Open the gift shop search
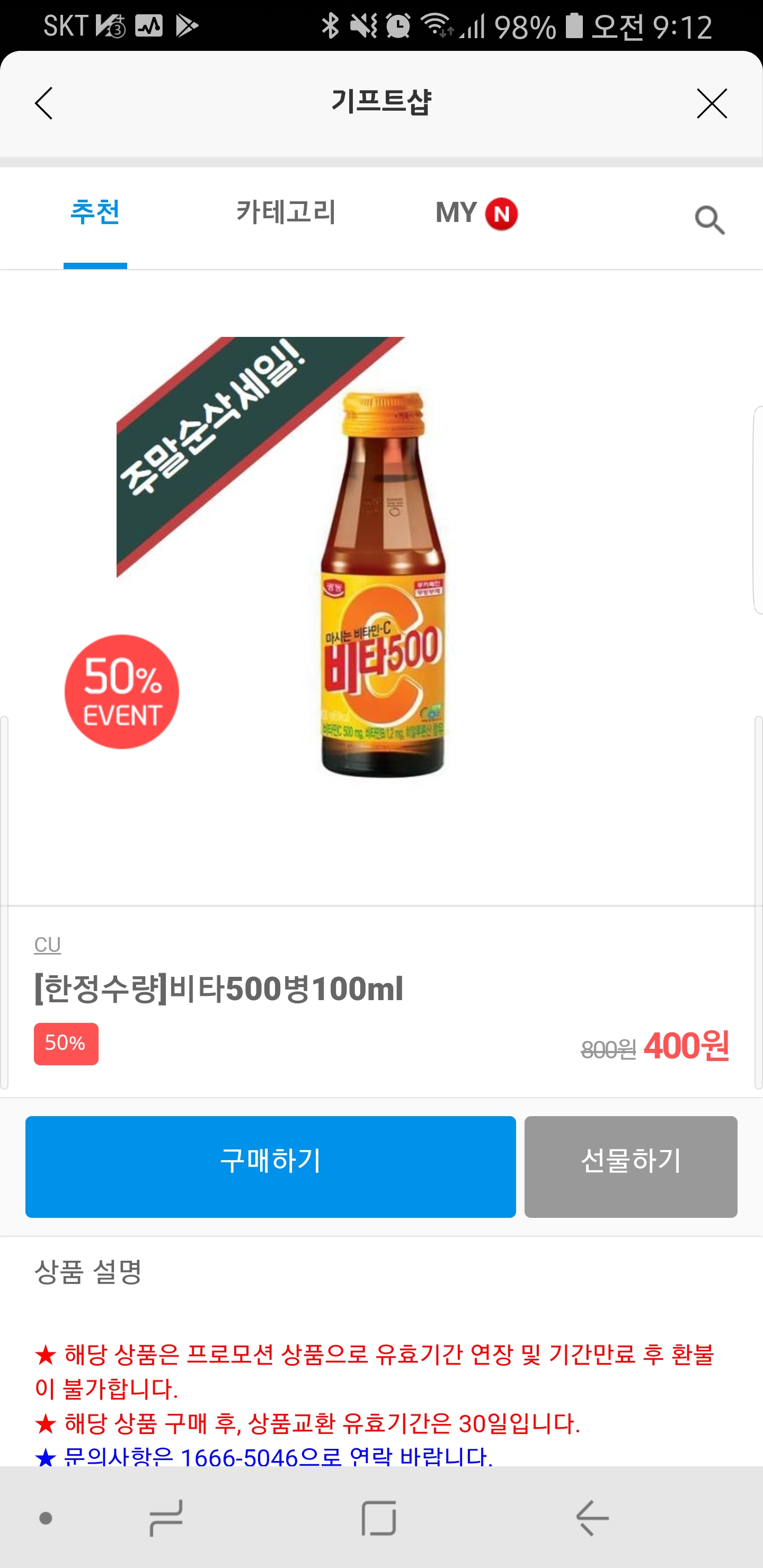This screenshot has height=1568, width=763. pyautogui.click(x=709, y=220)
